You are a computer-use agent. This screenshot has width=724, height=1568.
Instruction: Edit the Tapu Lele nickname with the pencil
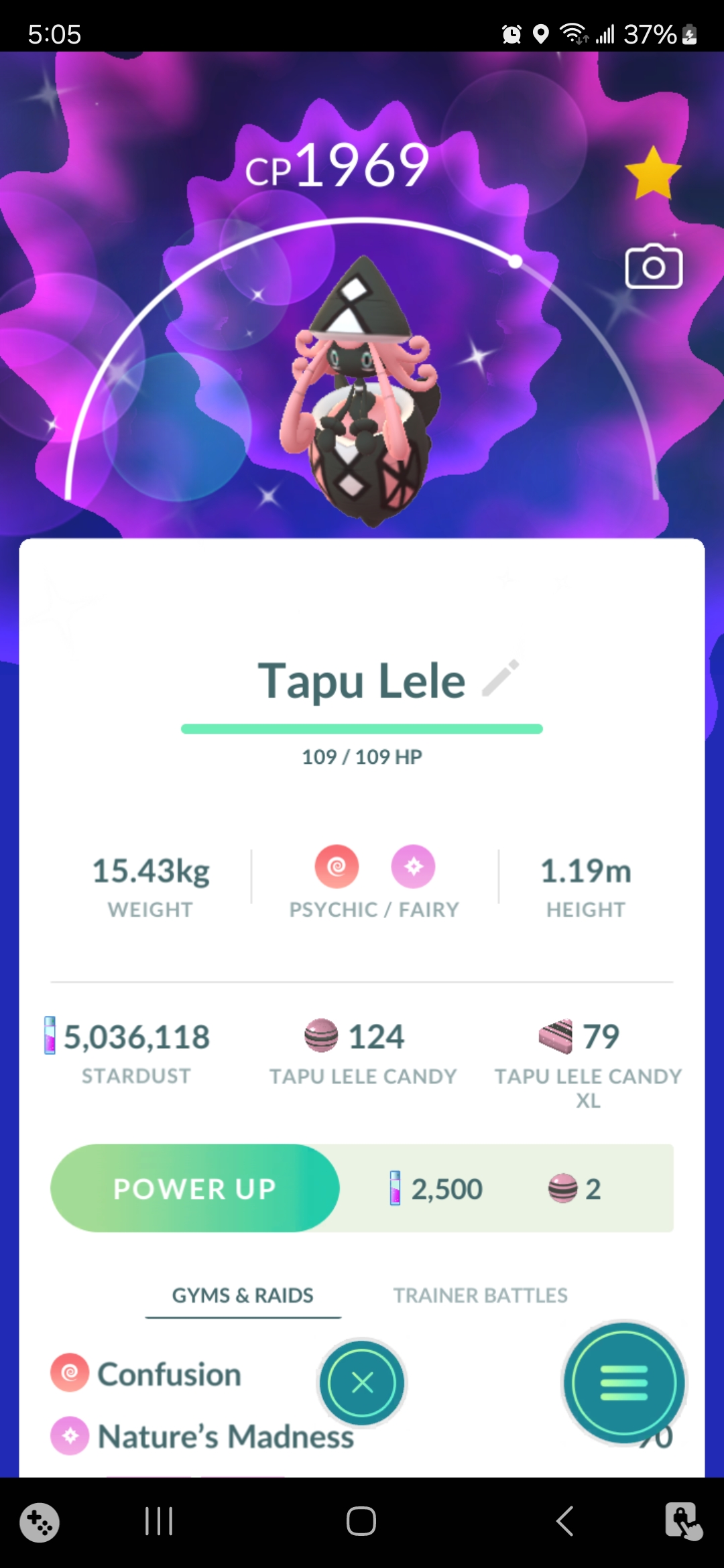[x=501, y=678]
